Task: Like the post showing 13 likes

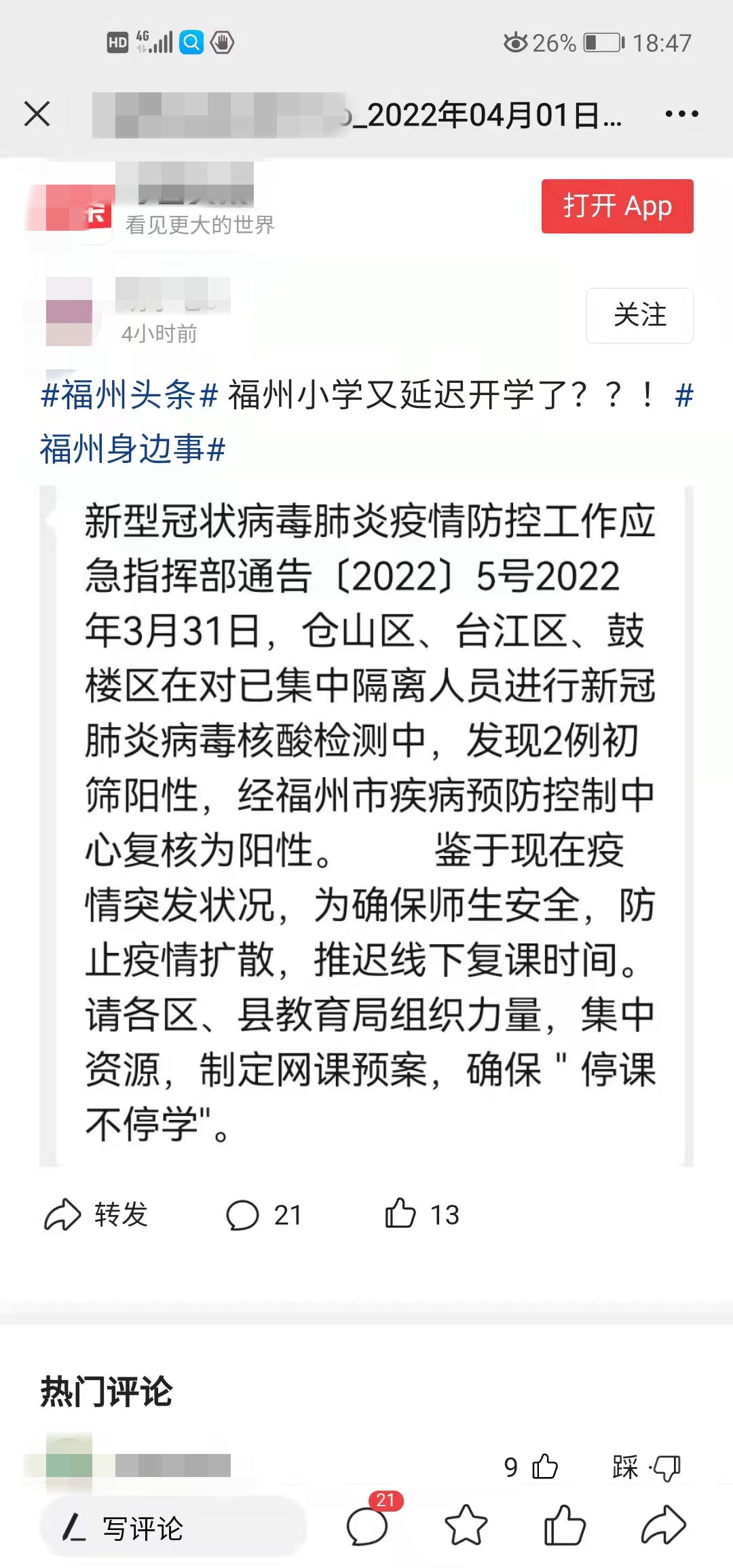Action: coord(421,1214)
